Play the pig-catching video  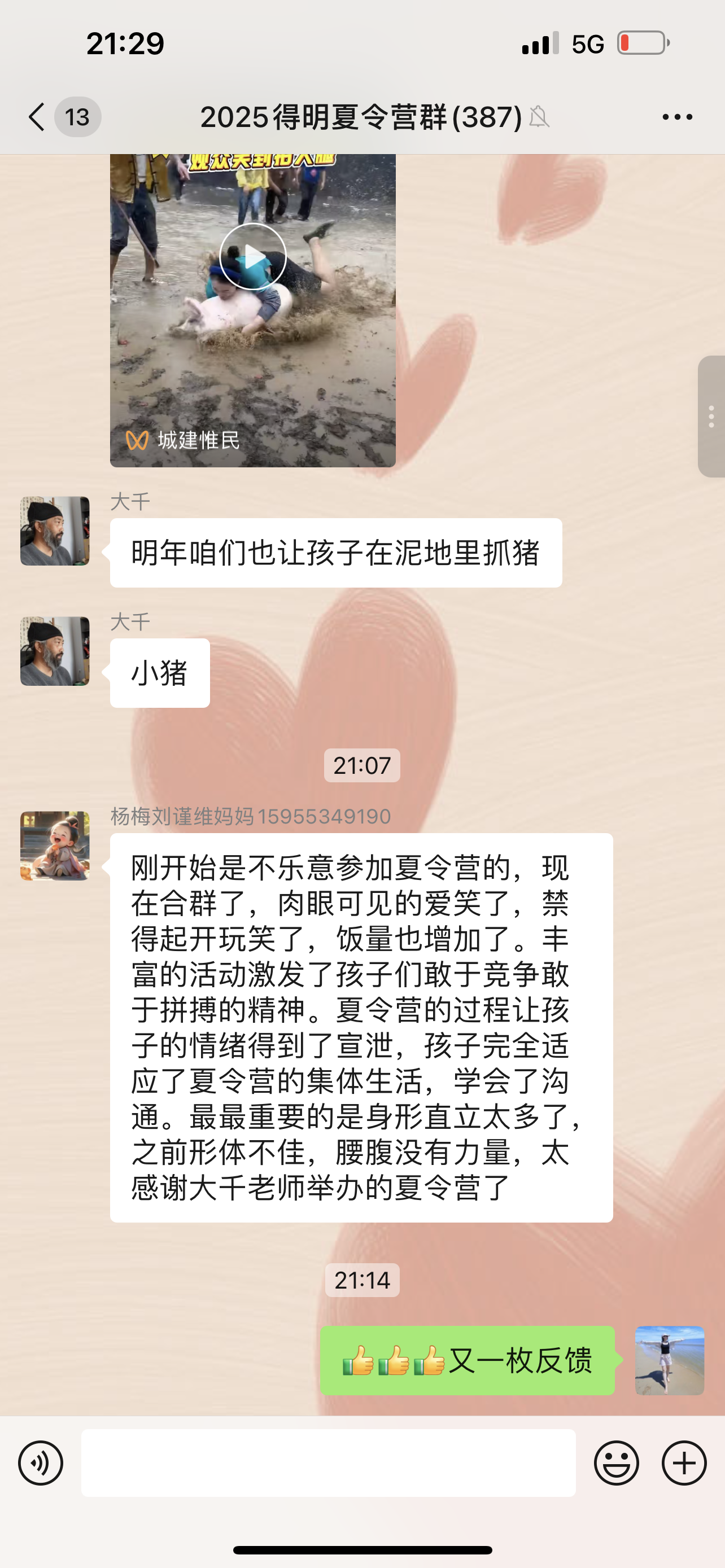252,256
